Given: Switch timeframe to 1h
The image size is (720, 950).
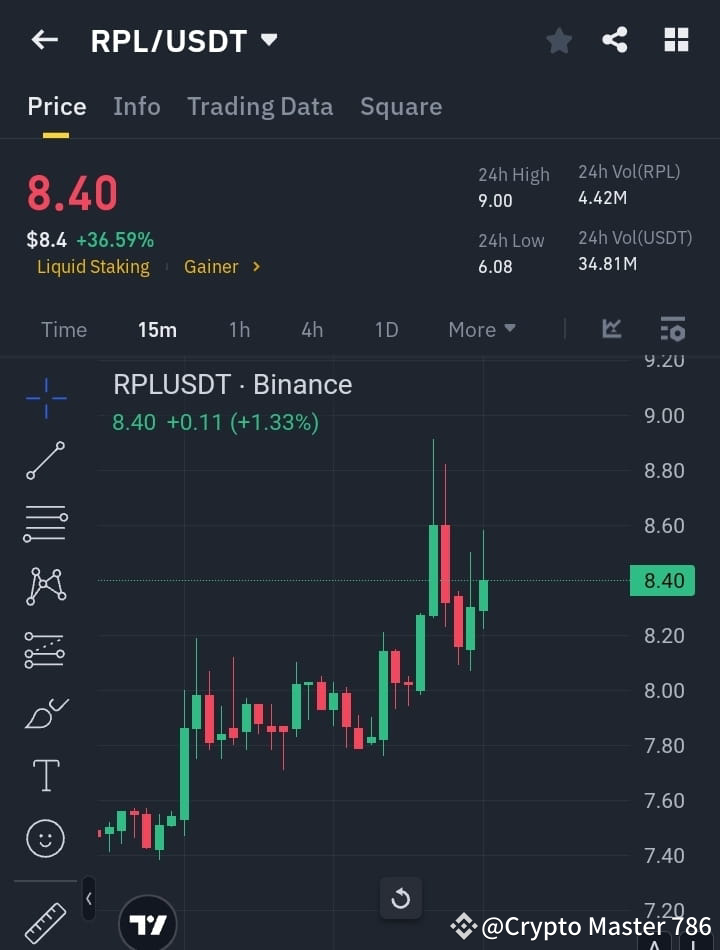Looking at the screenshot, I should [x=239, y=329].
